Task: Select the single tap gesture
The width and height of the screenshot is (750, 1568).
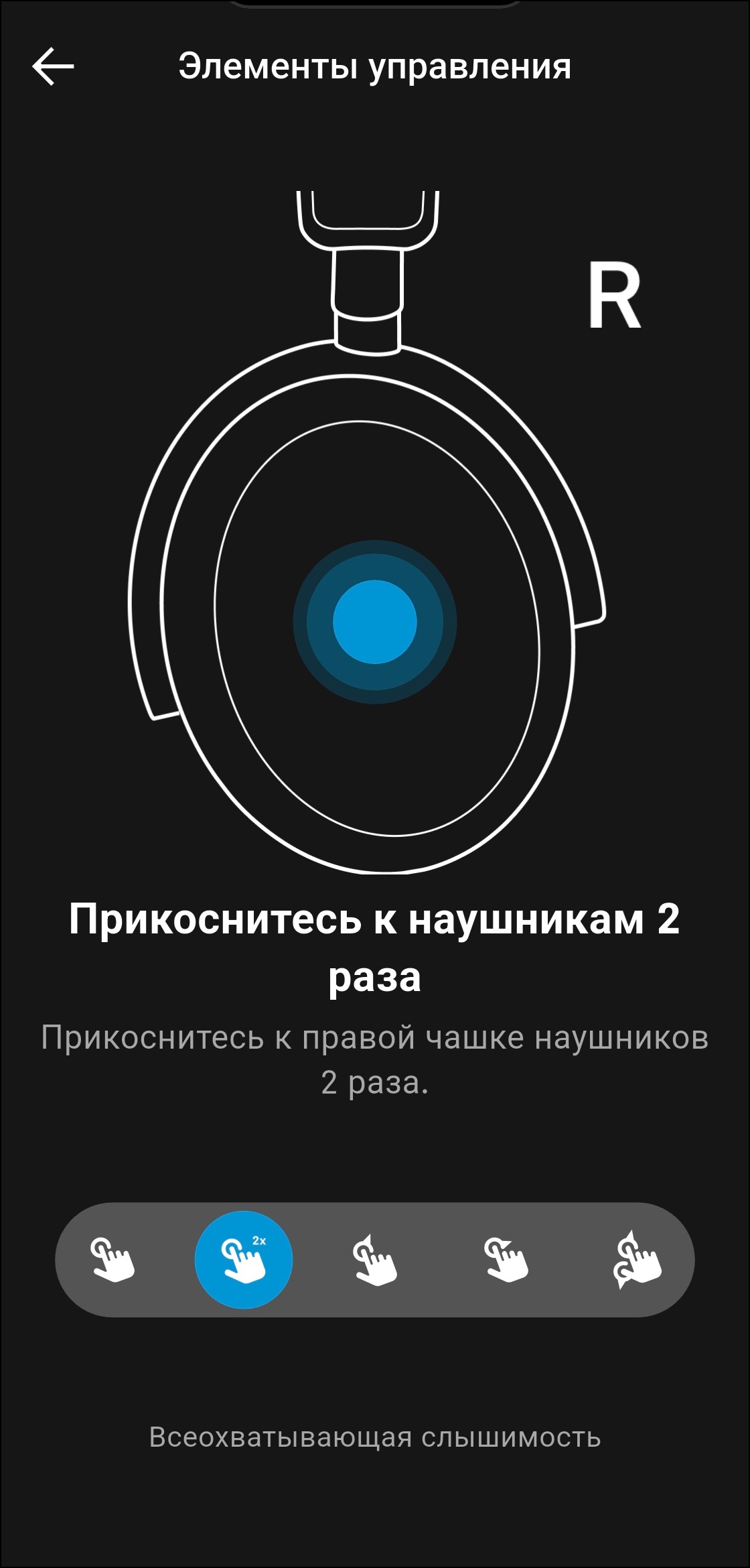Action: point(112,1260)
